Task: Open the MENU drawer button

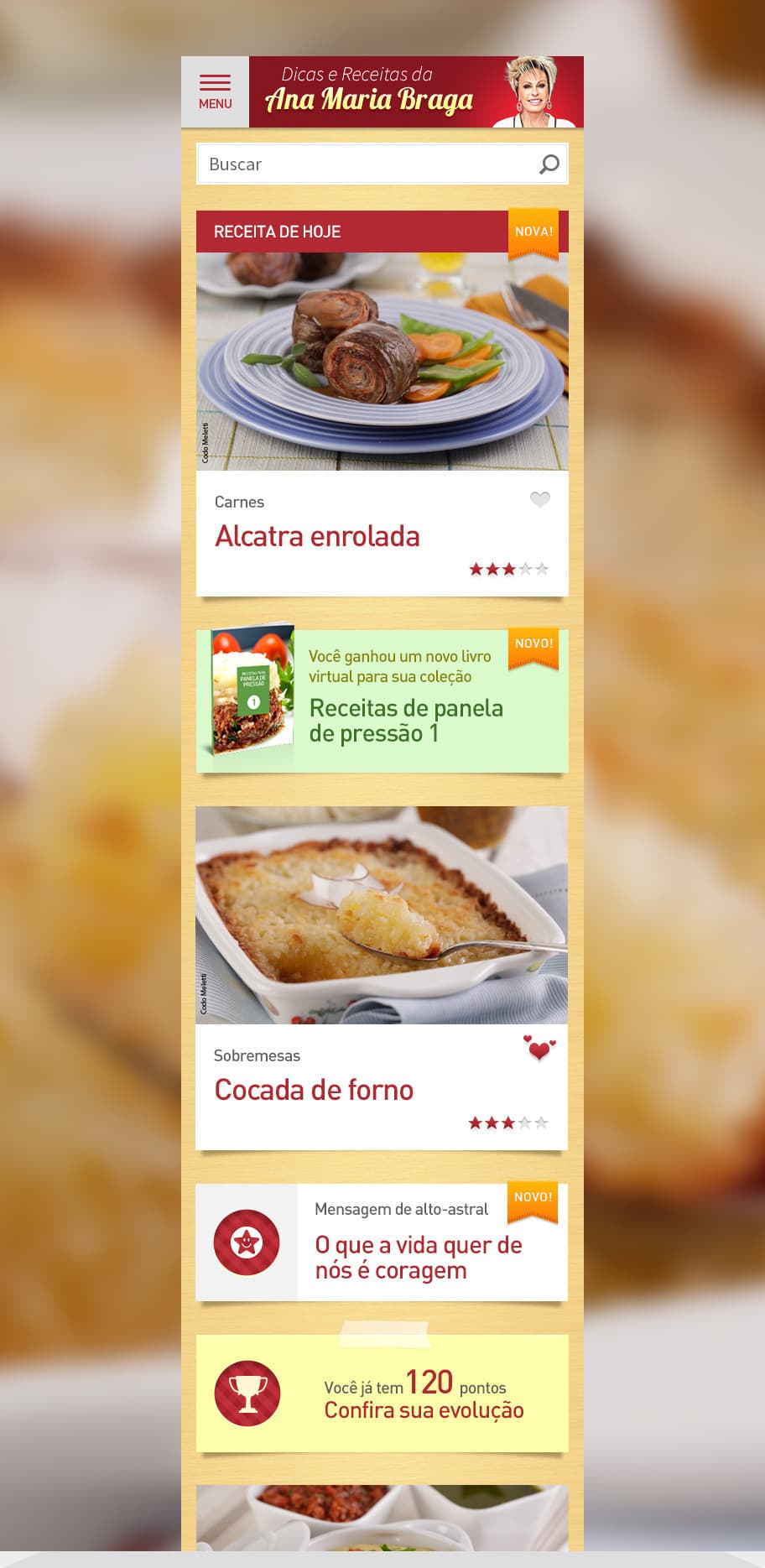Action: (x=215, y=91)
